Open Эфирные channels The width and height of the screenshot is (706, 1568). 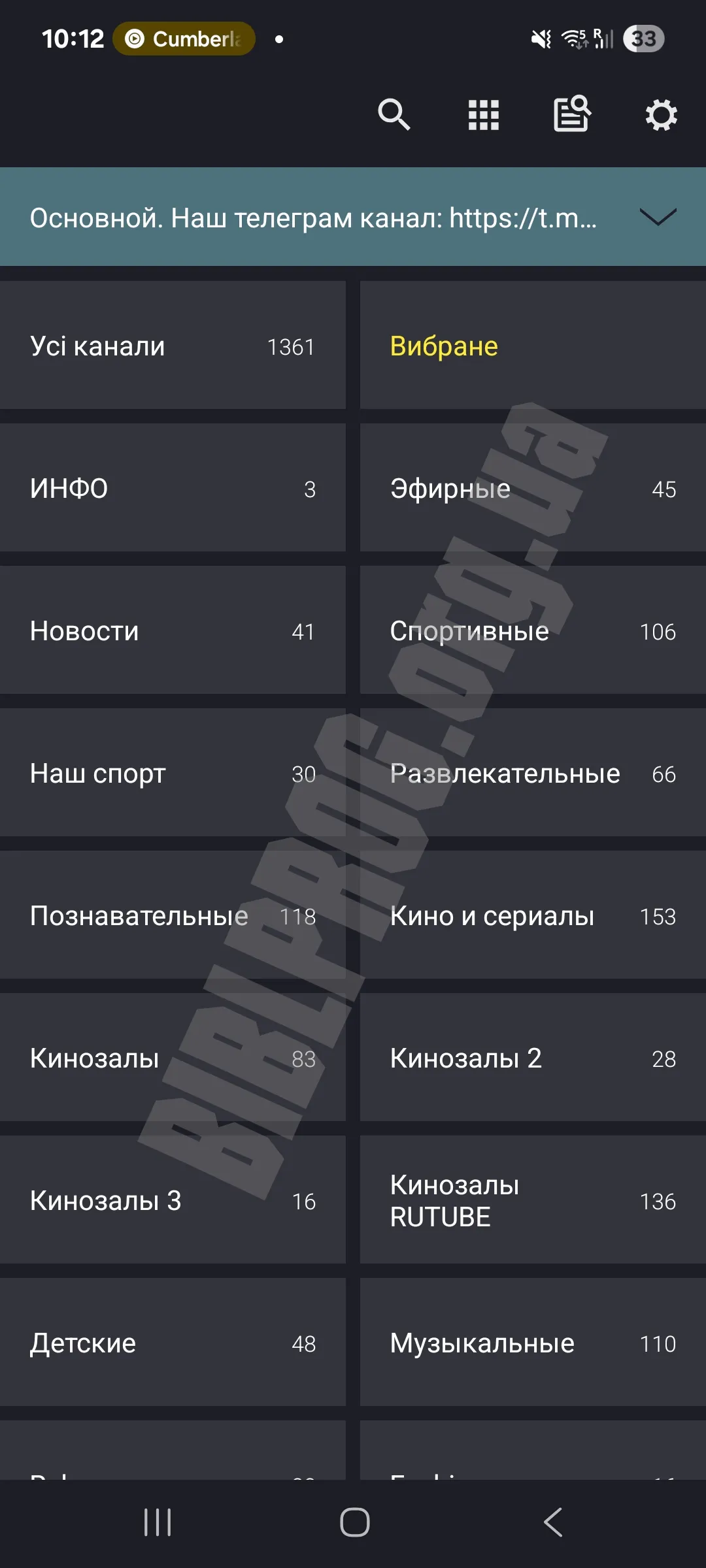533,488
